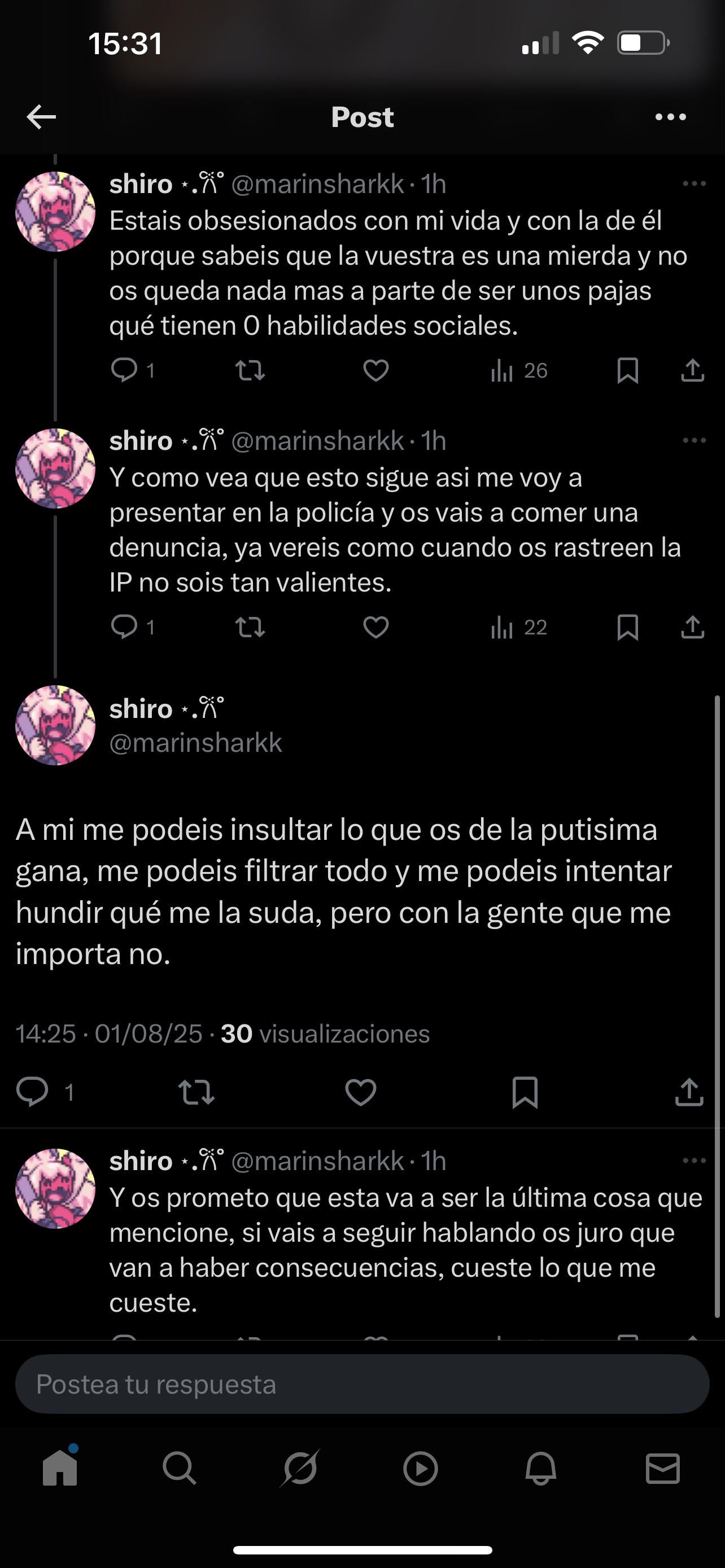Open the overflow menu beside Post title
Viewport: 725px width, 1568px height.
pyautogui.click(x=670, y=117)
